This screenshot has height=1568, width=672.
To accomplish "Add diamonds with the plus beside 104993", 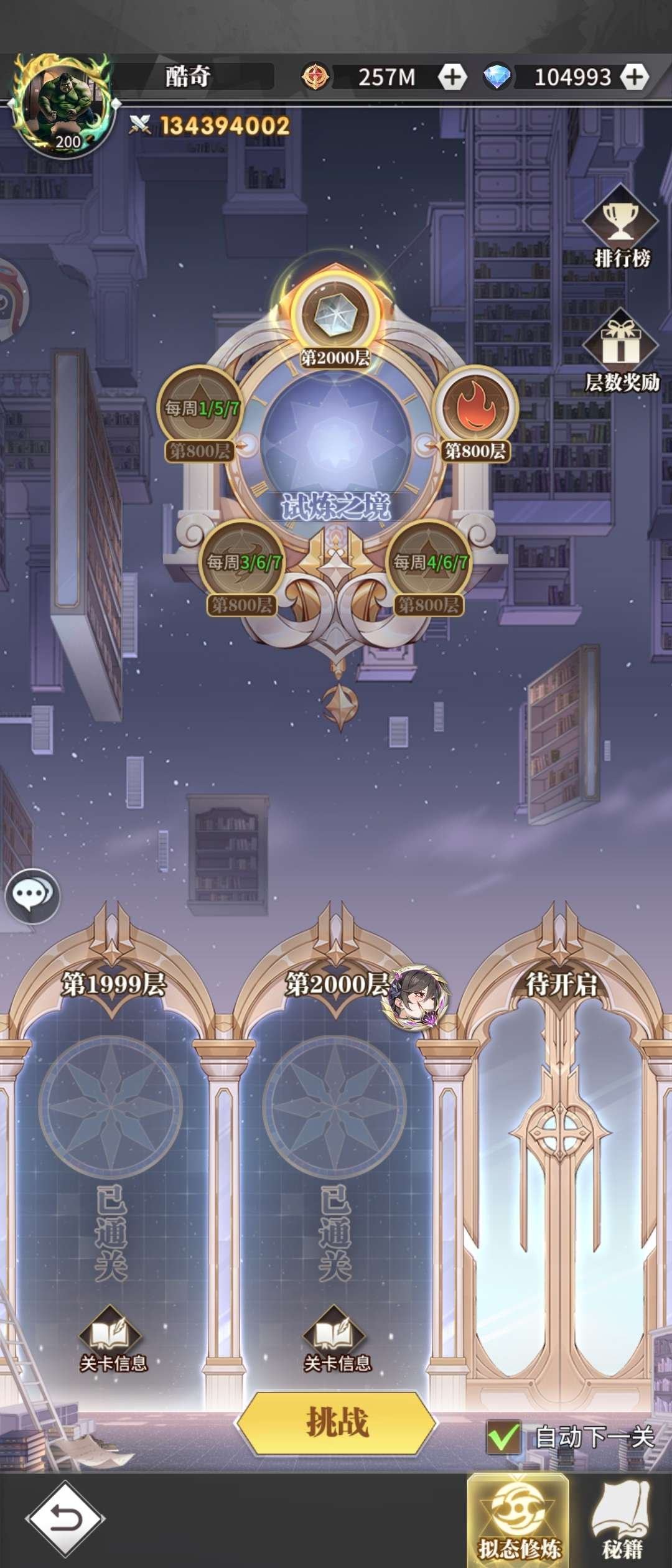I will click(x=634, y=77).
